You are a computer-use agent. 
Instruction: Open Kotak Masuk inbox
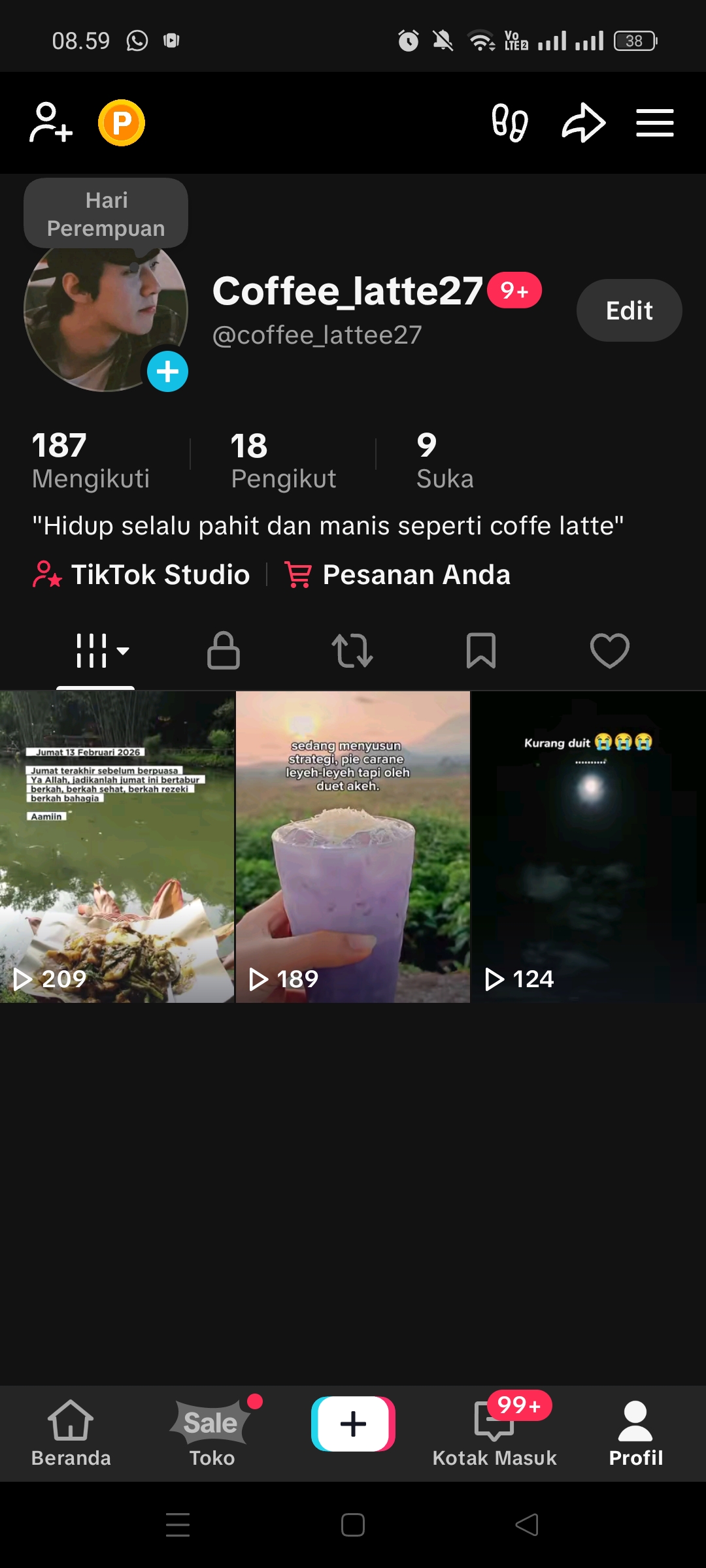coord(494,1433)
